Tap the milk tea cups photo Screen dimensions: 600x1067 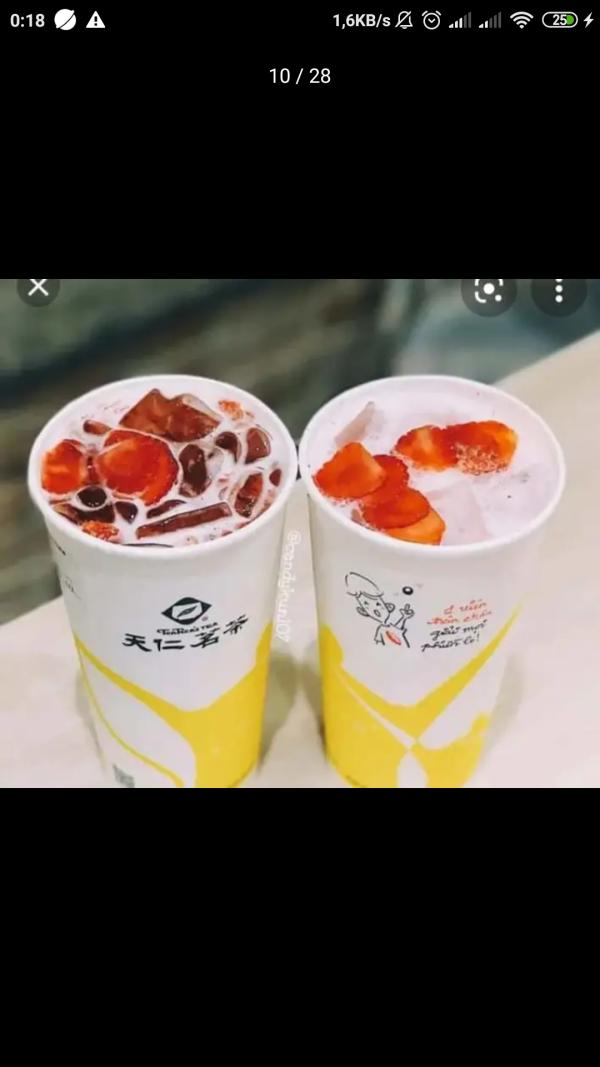click(300, 533)
